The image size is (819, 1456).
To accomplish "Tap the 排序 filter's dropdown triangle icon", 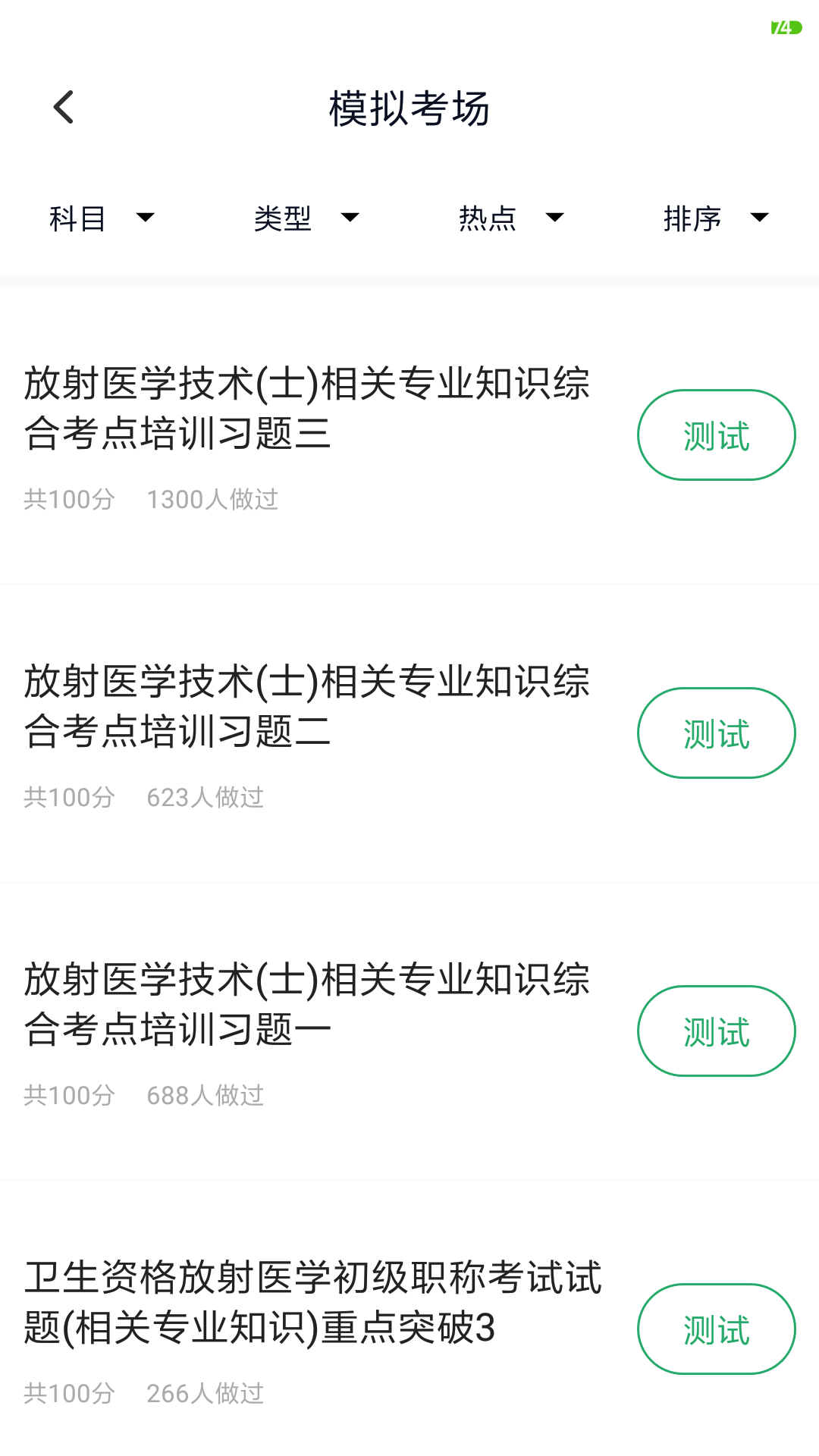I will click(759, 218).
